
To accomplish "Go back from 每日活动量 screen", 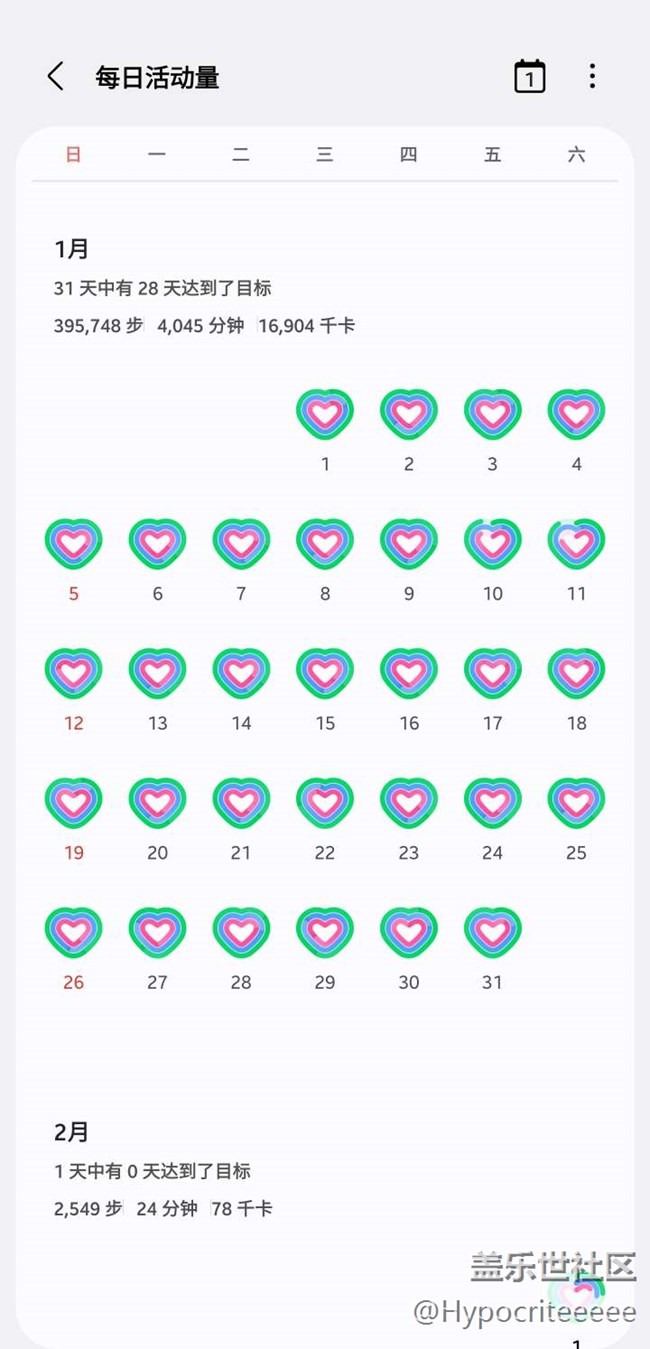I will coord(56,77).
